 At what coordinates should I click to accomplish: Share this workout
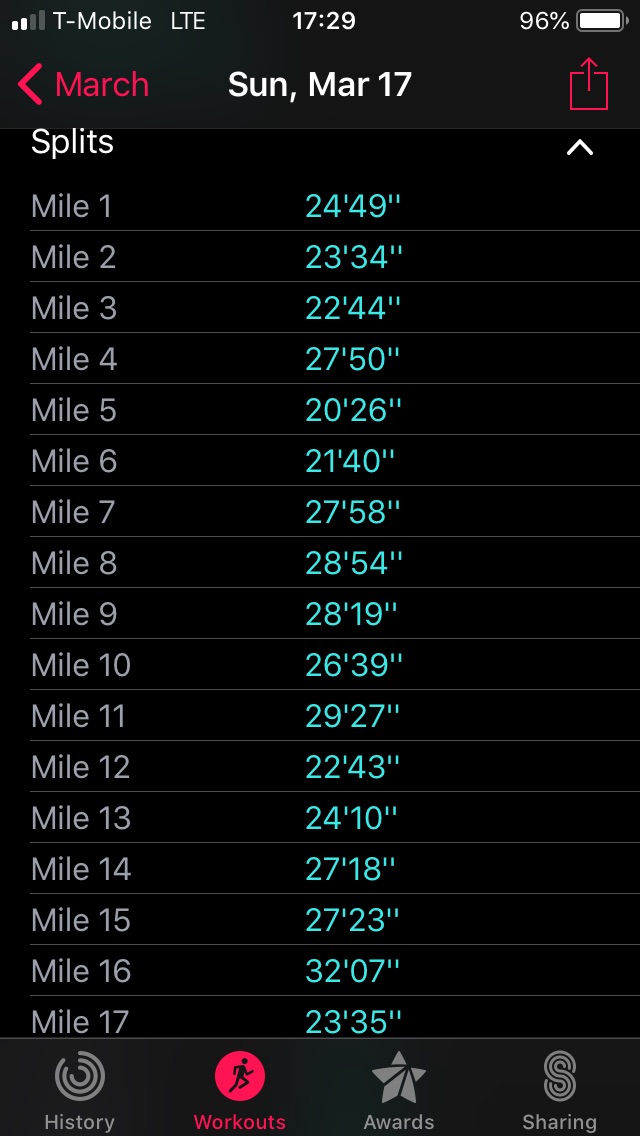click(589, 85)
